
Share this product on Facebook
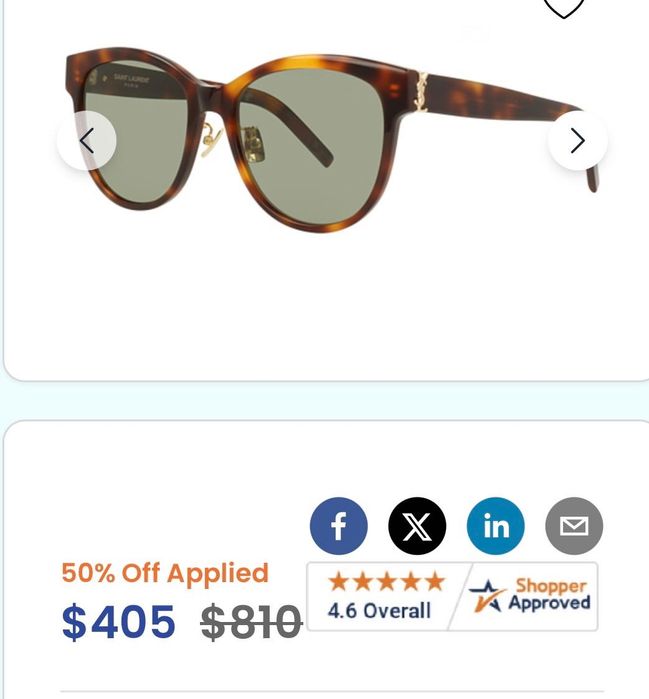coord(338,526)
